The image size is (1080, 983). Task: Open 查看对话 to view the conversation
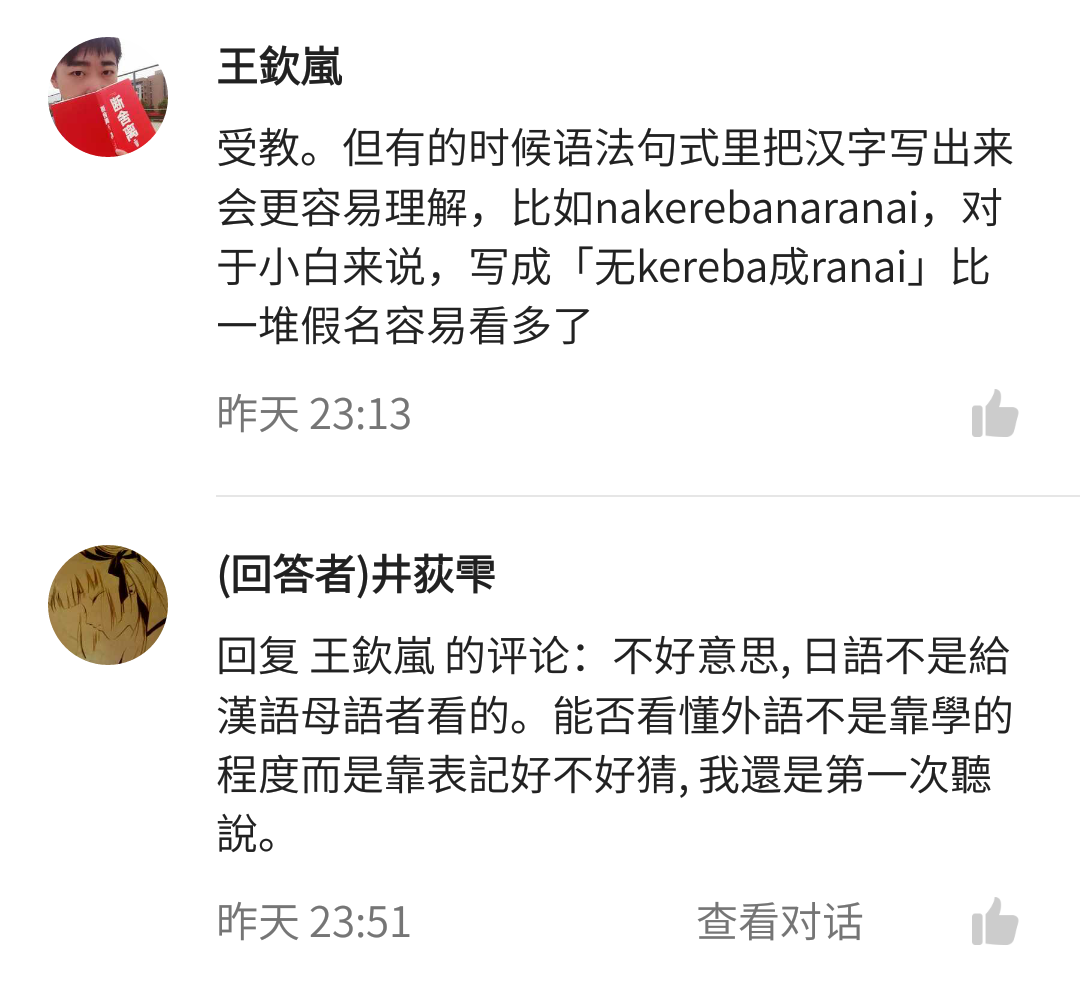pos(779,921)
